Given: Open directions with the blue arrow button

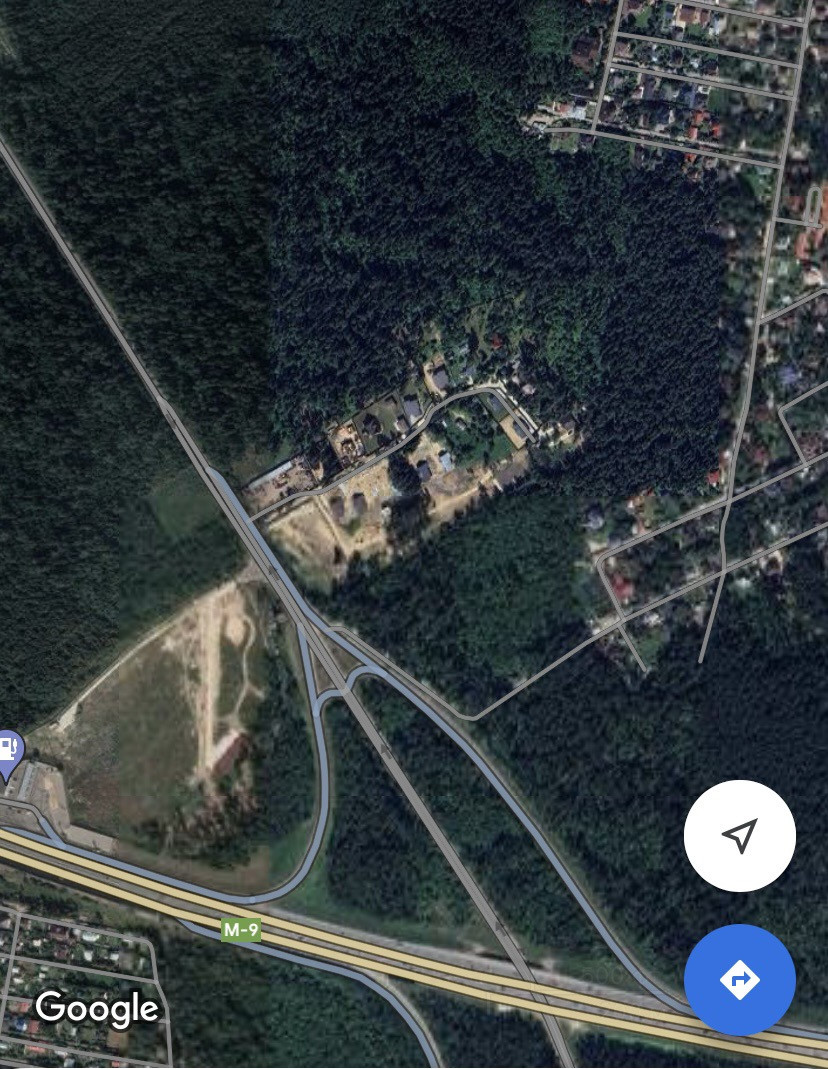Looking at the screenshot, I should tap(739, 979).
